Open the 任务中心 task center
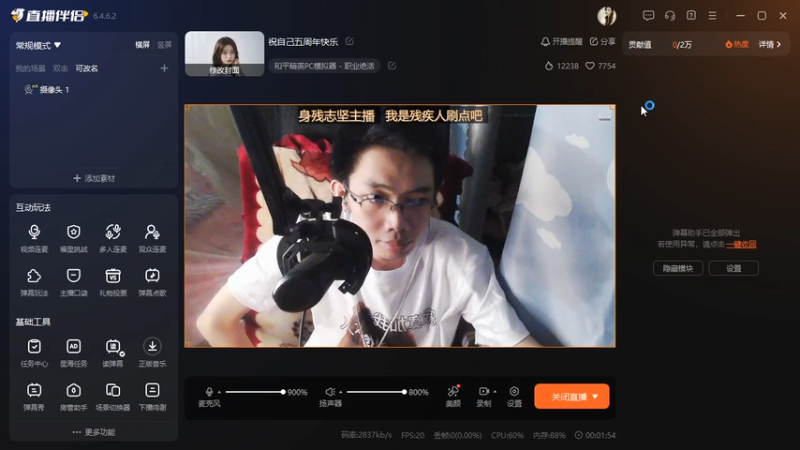The height and width of the screenshot is (450, 800). click(x=34, y=352)
